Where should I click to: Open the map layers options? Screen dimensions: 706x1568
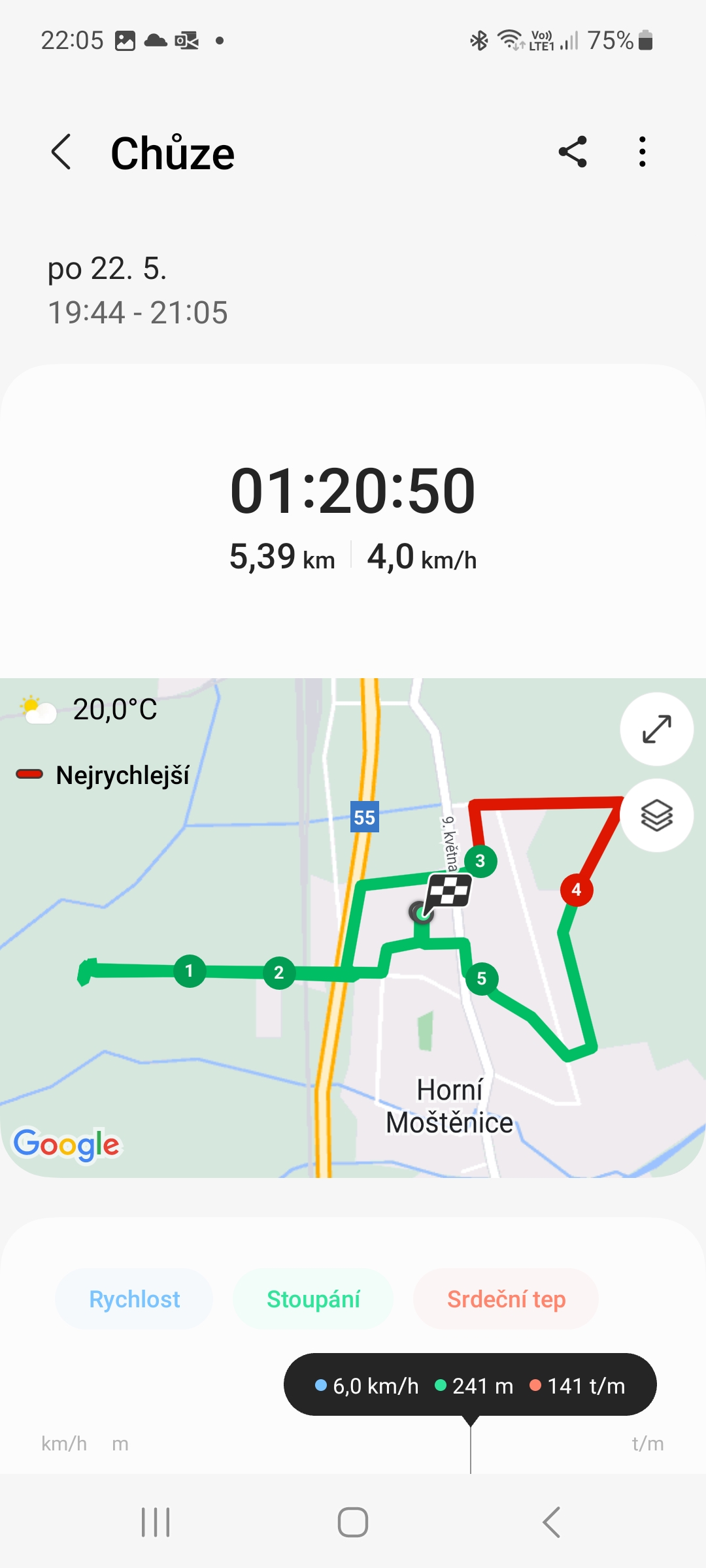point(656,815)
